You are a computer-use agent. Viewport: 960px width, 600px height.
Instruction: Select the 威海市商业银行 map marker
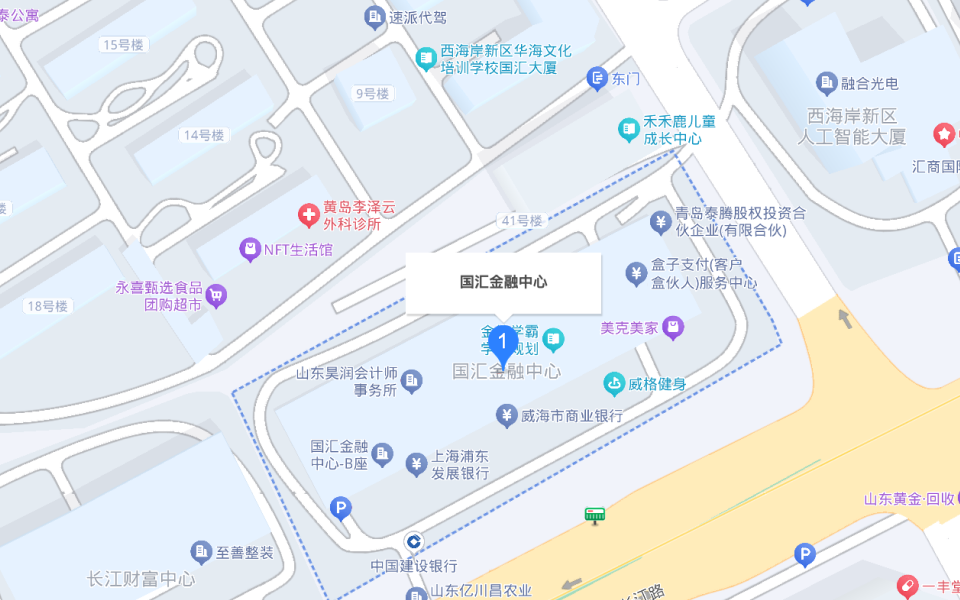pos(506,415)
